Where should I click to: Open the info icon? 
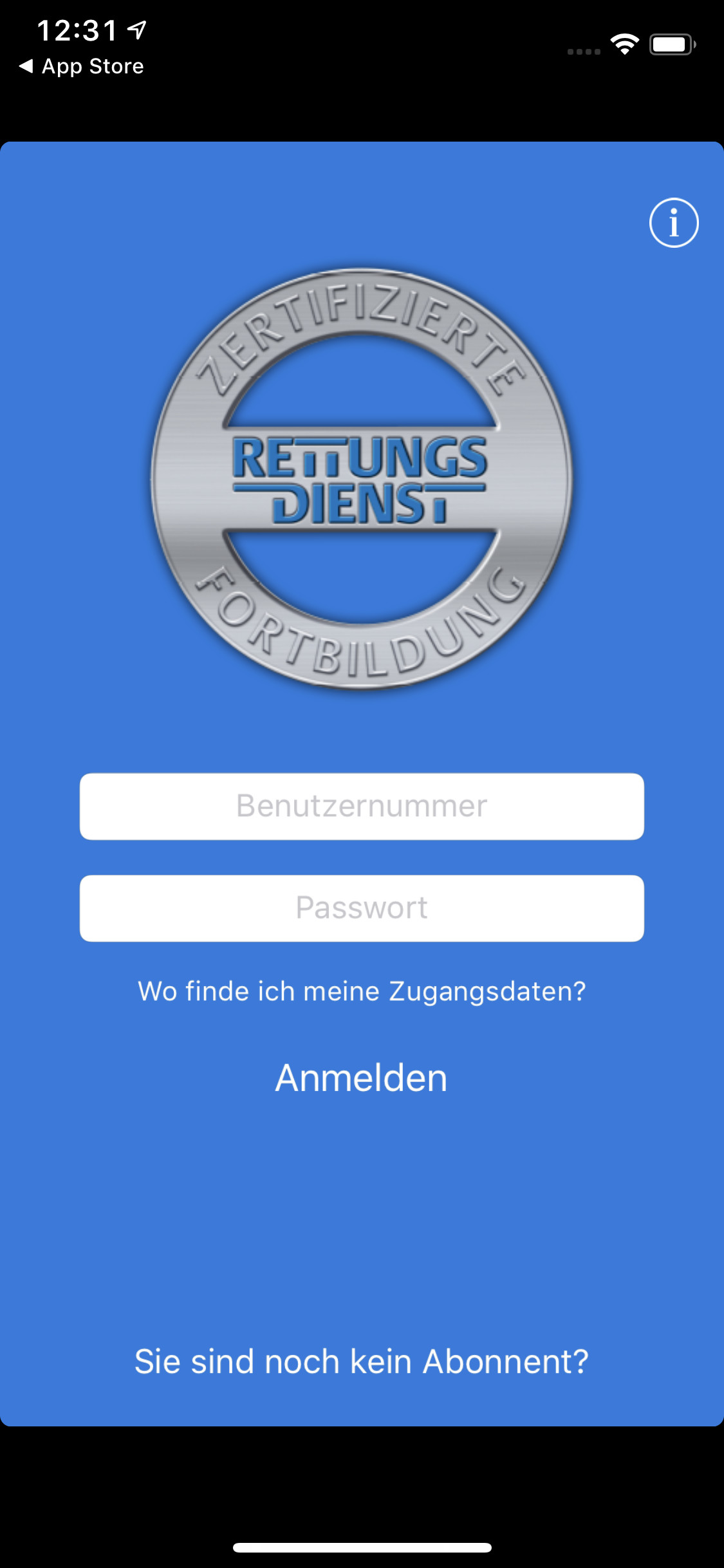(673, 223)
